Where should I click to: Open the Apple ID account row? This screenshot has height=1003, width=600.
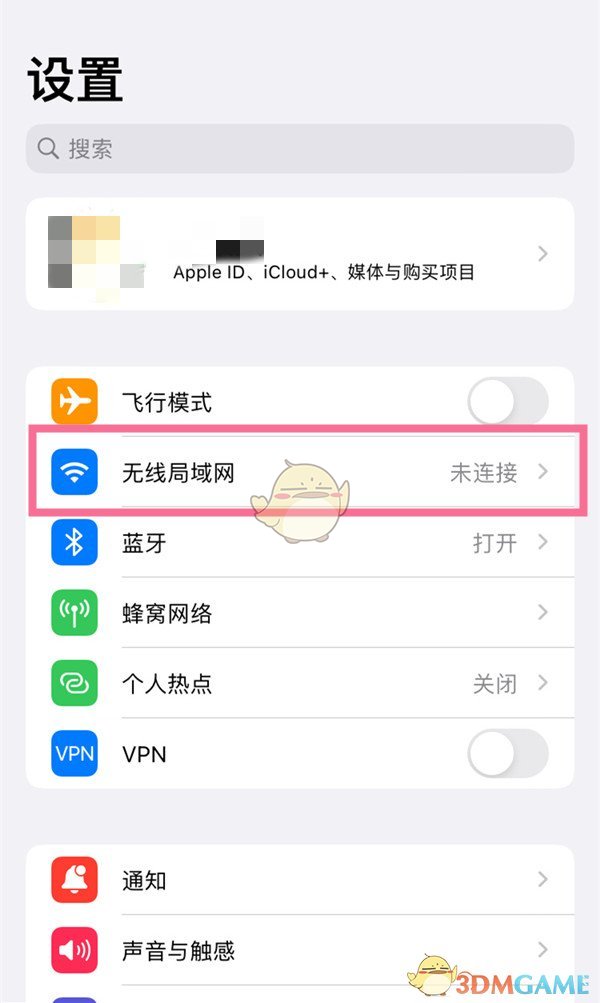pyautogui.click(x=300, y=254)
